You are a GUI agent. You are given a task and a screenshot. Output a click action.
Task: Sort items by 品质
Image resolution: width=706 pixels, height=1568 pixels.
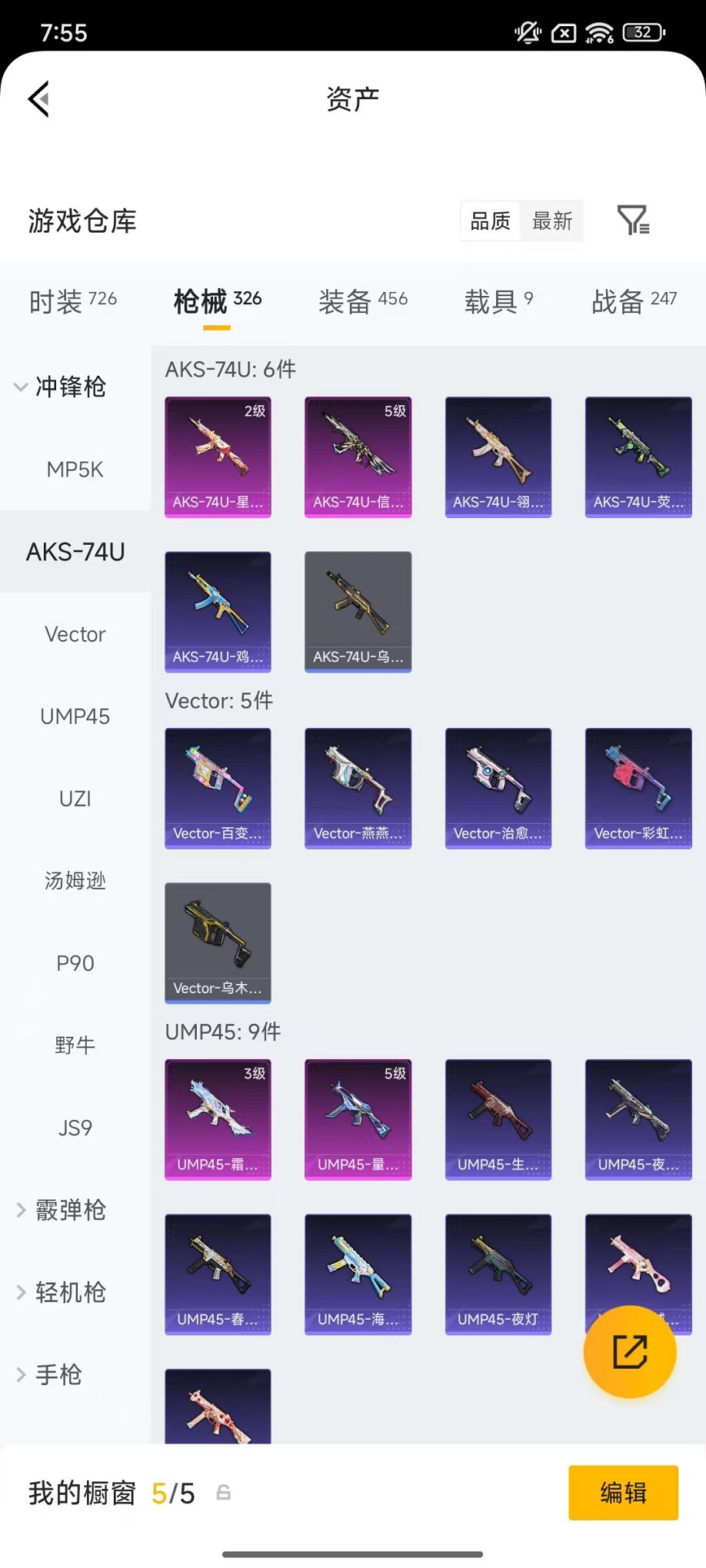click(x=490, y=221)
